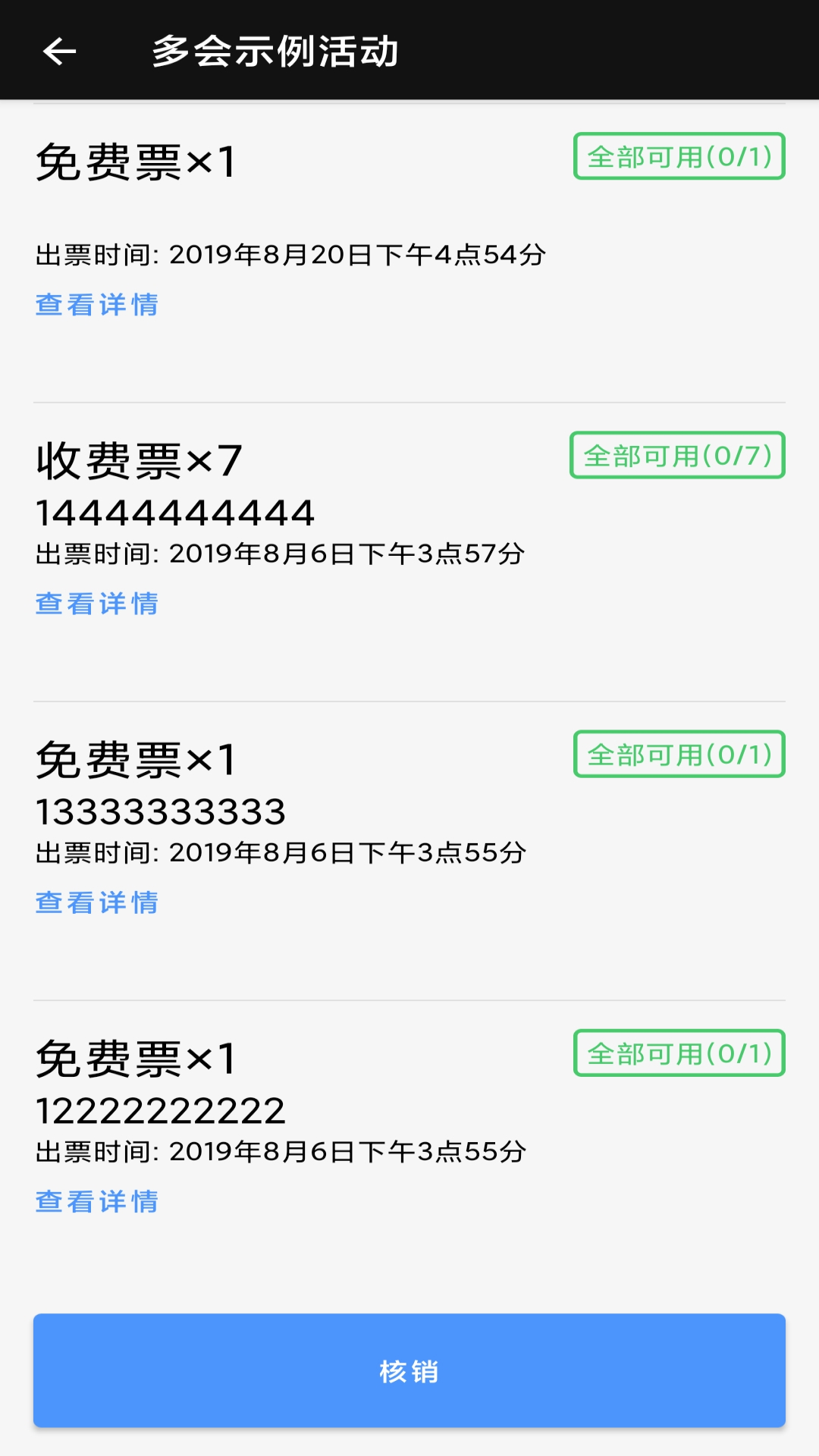Open 查看详情 for ticket 13333333333

(x=97, y=901)
